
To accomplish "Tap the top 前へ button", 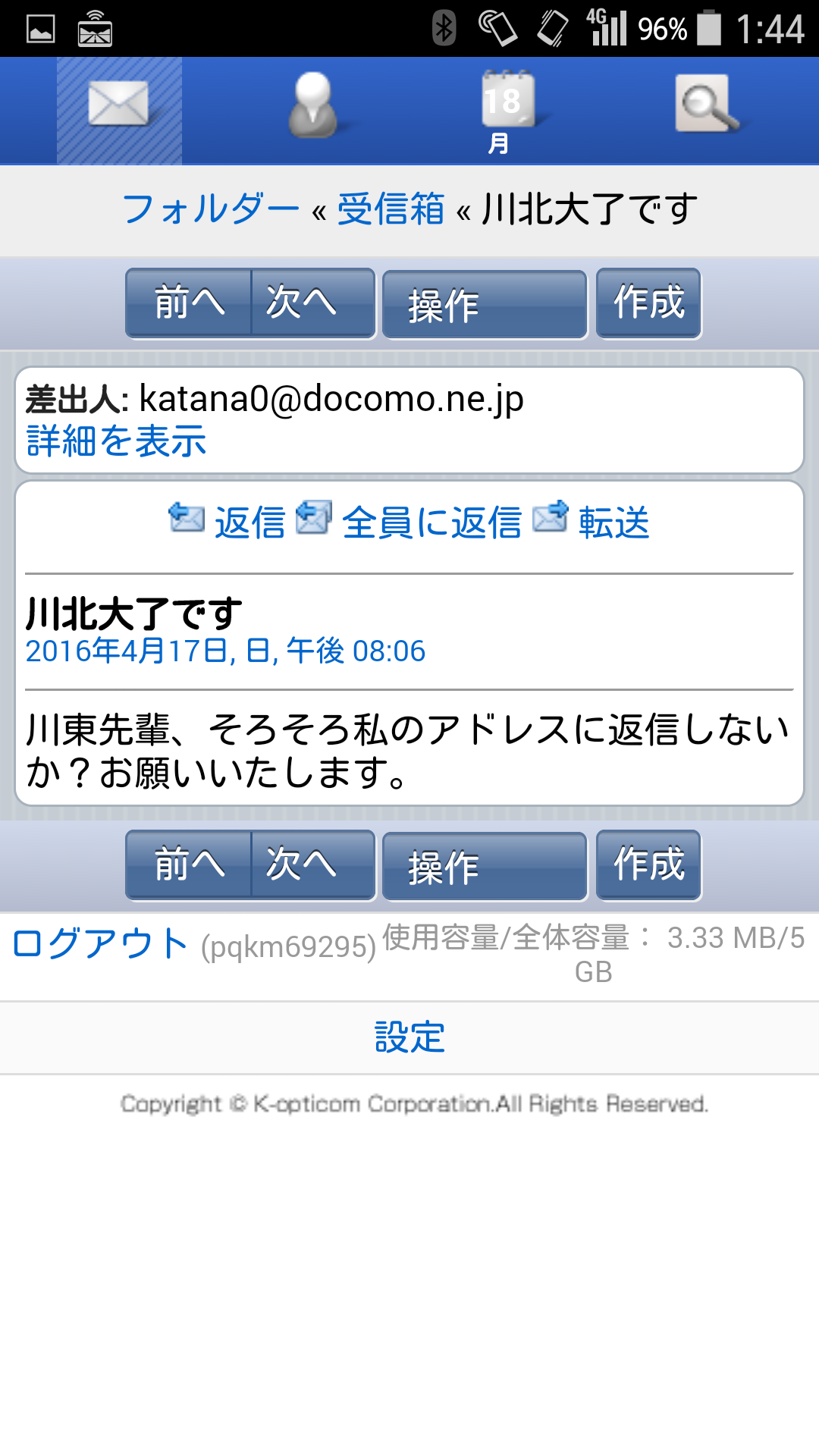I will (x=189, y=303).
